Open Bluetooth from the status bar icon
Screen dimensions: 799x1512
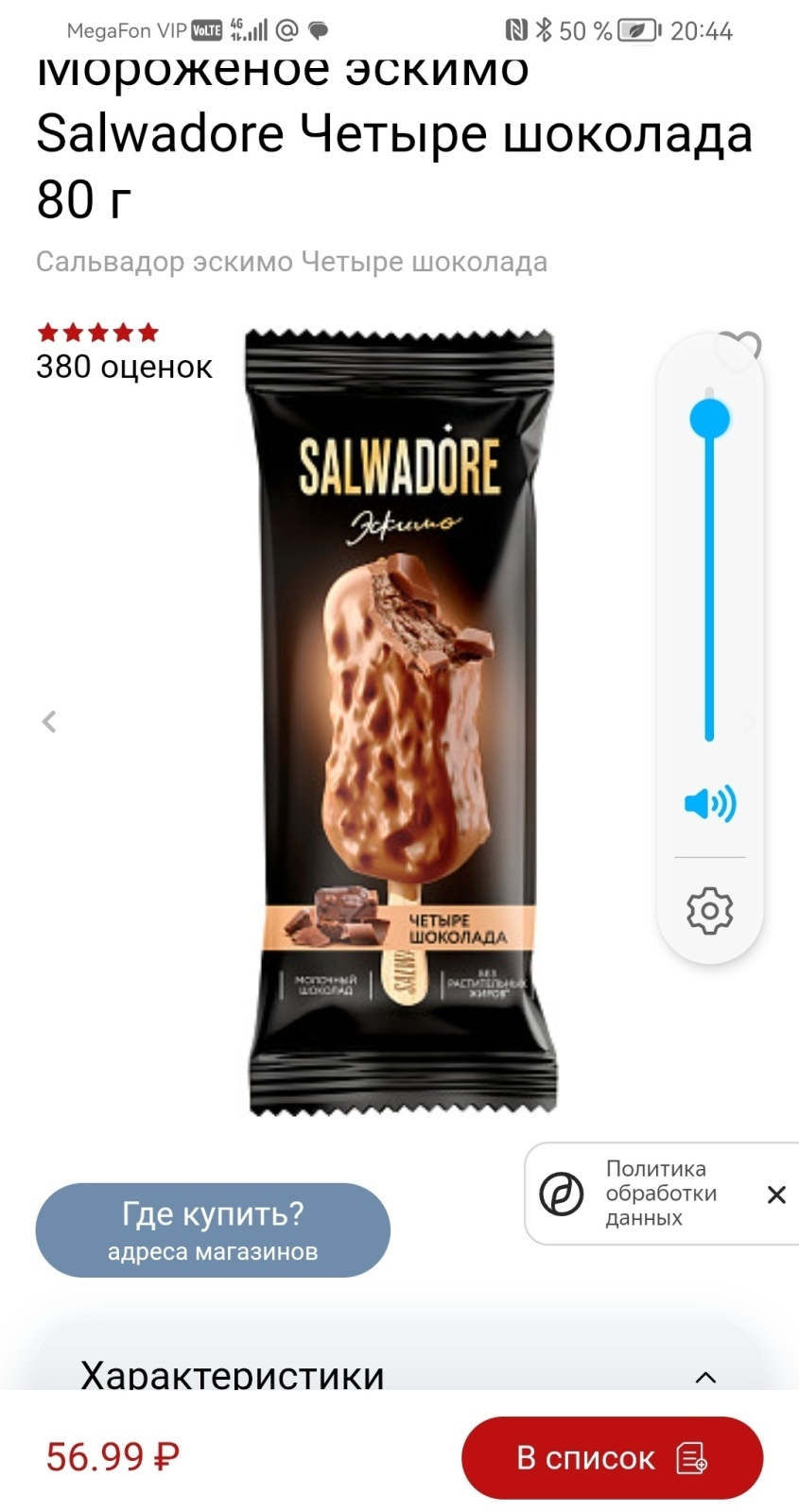point(547,29)
